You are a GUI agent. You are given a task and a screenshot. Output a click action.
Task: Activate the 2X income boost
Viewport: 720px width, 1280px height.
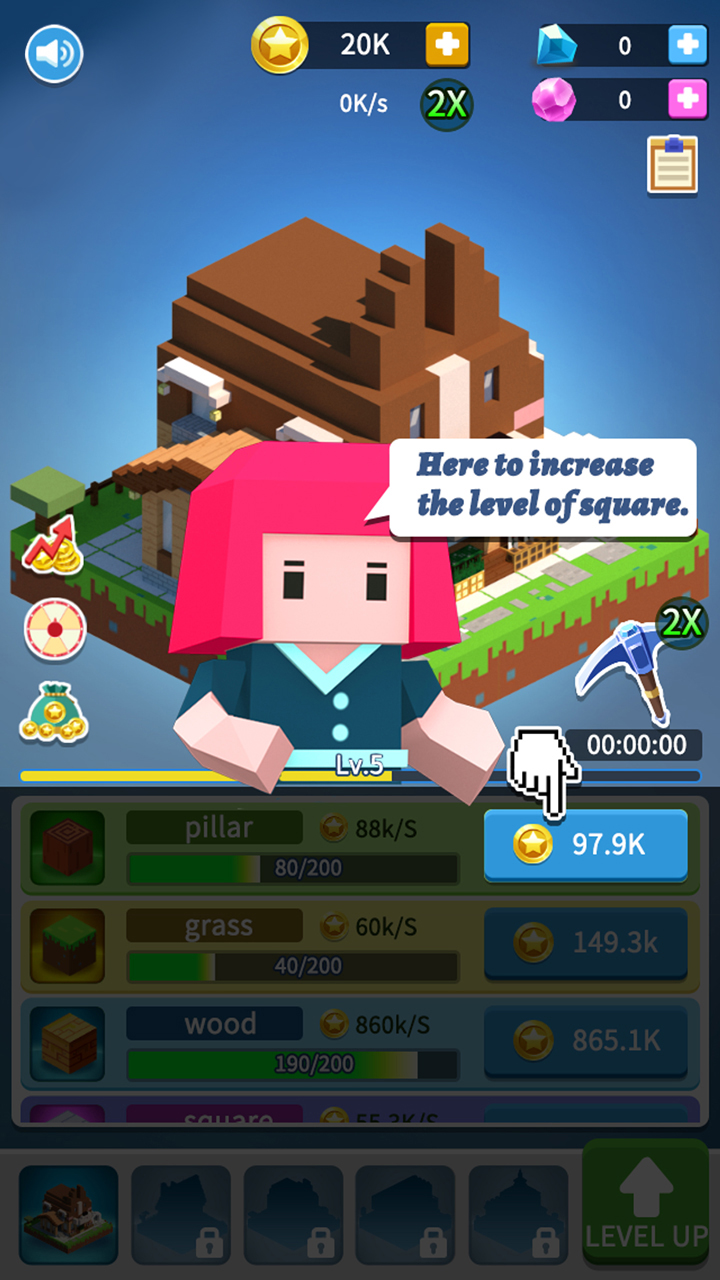coord(446,104)
